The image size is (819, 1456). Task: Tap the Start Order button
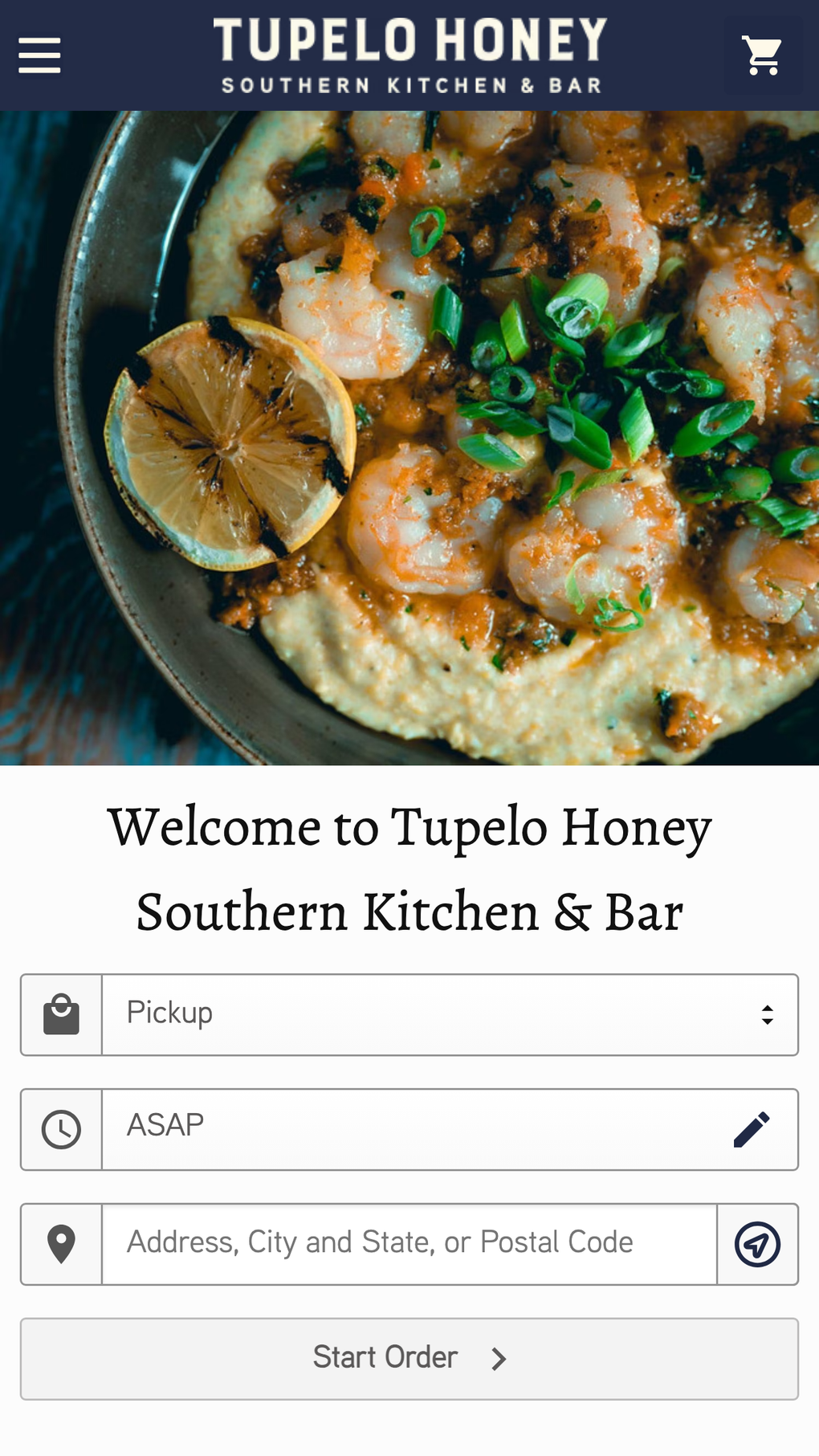(409, 1358)
